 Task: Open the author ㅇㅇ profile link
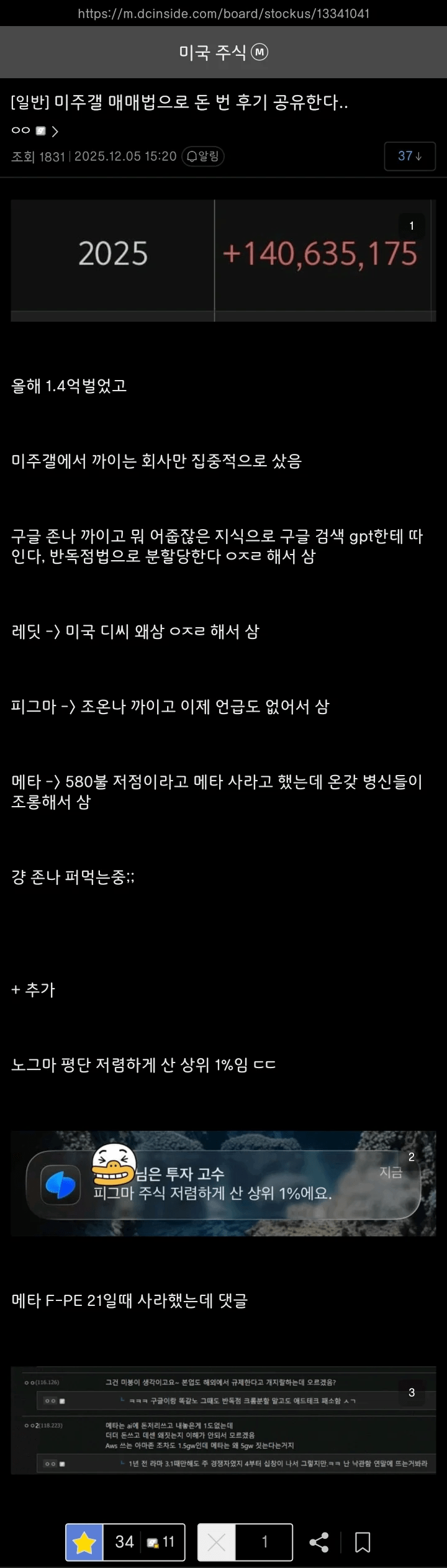point(35,130)
